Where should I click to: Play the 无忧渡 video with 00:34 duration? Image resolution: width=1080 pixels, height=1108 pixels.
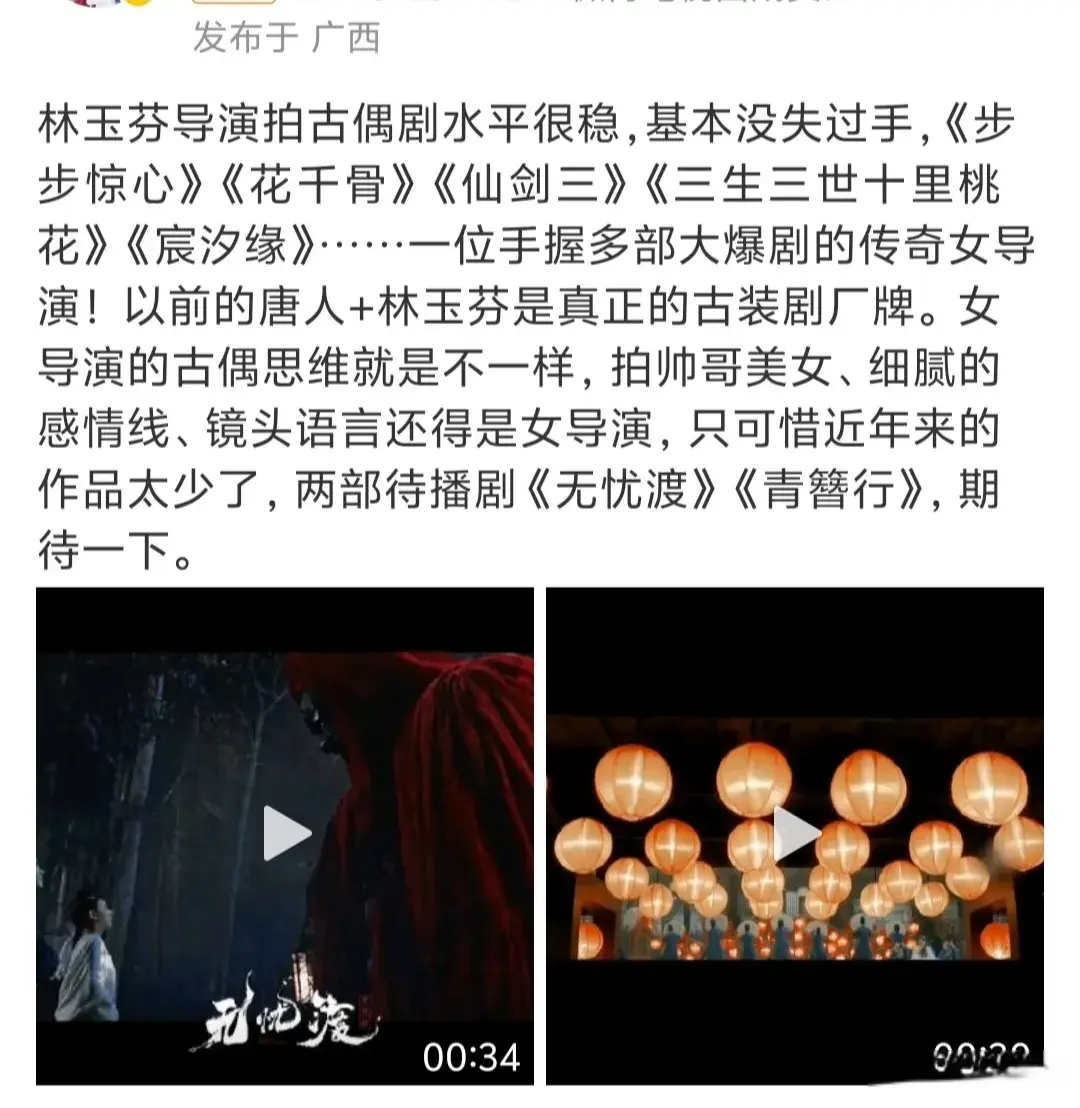pyautogui.click(x=286, y=833)
